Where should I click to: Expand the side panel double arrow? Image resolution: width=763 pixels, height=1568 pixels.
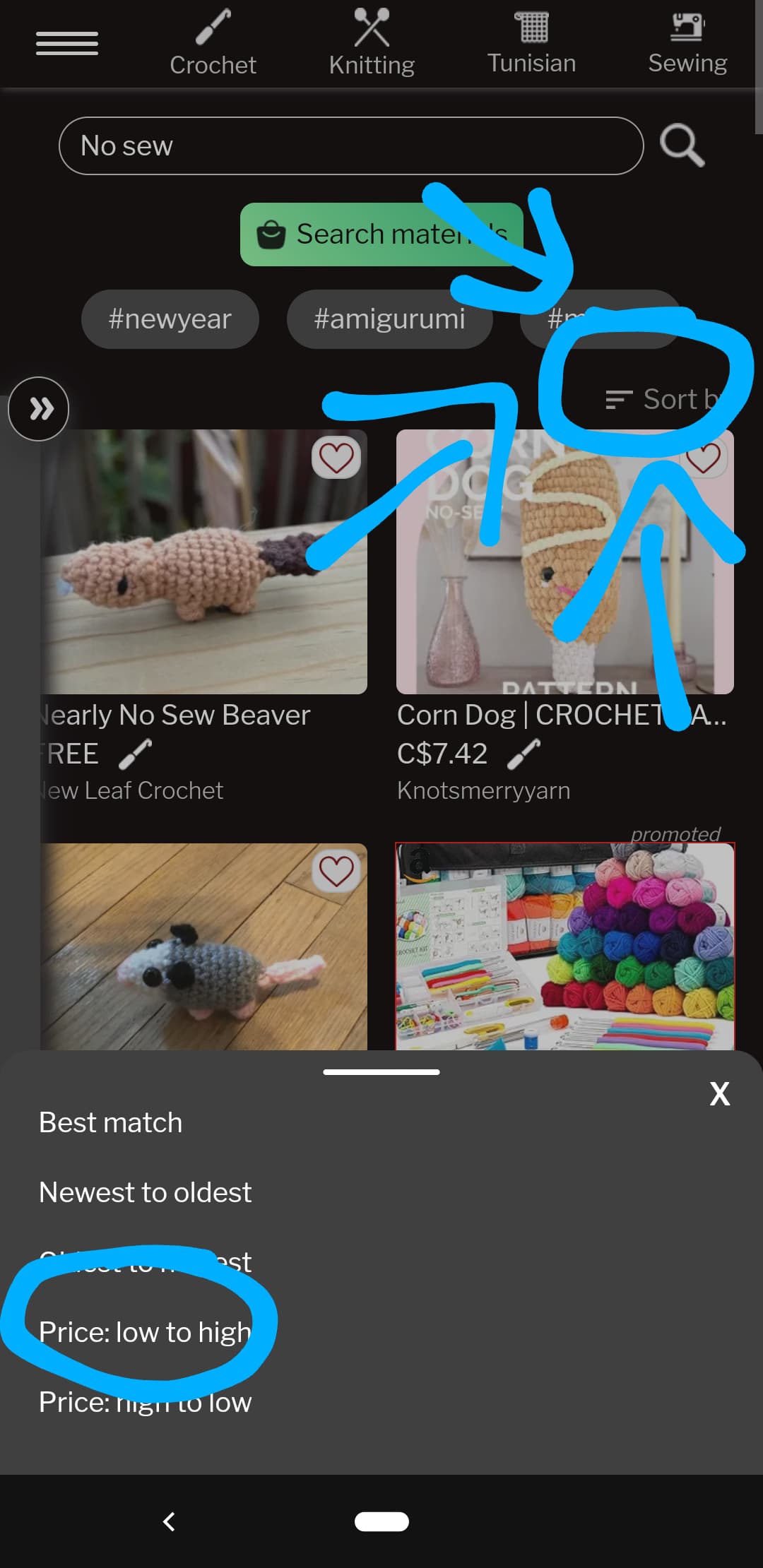click(39, 409)
